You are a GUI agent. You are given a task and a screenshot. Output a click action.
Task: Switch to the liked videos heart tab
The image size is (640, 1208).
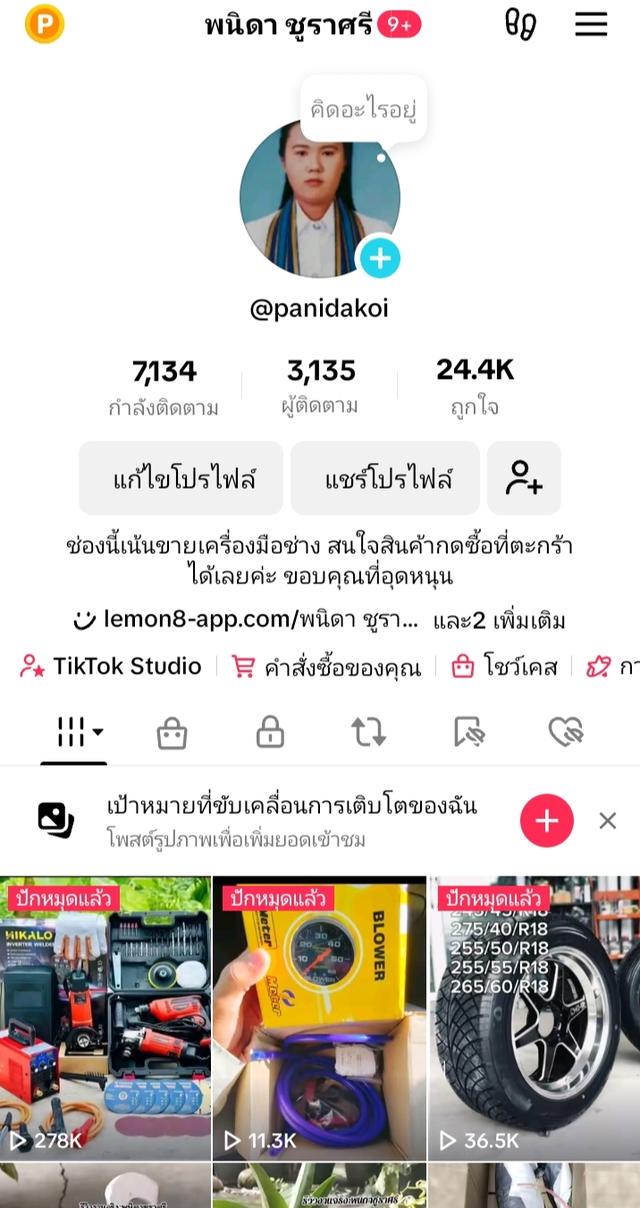click(x=566, y=733)
